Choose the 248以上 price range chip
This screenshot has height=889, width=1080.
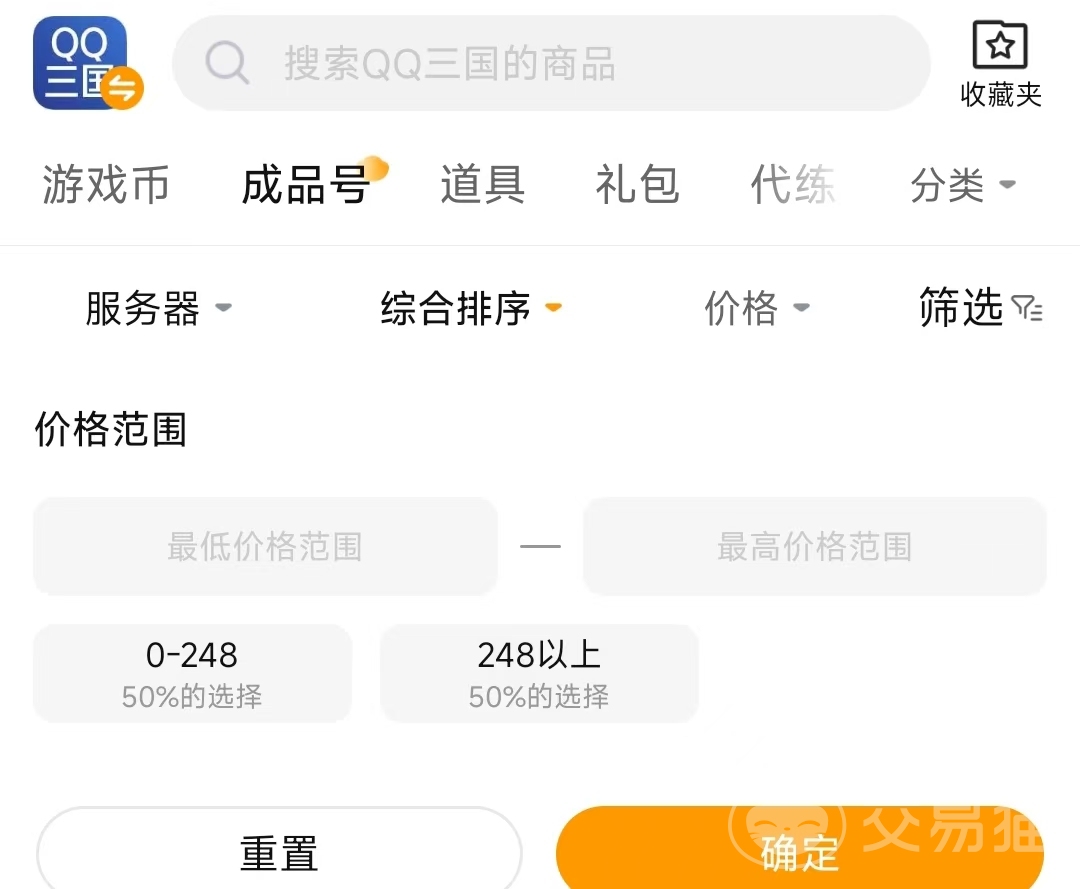coord(539,673)
